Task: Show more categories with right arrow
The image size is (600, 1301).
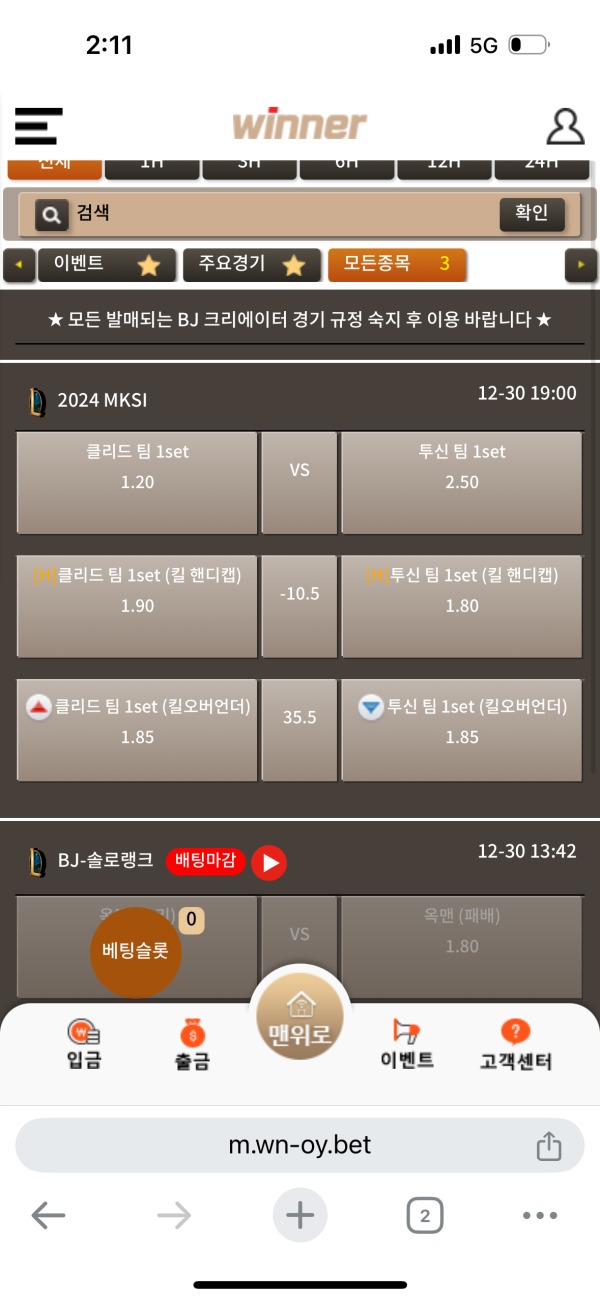Action: tap(580, 266)
